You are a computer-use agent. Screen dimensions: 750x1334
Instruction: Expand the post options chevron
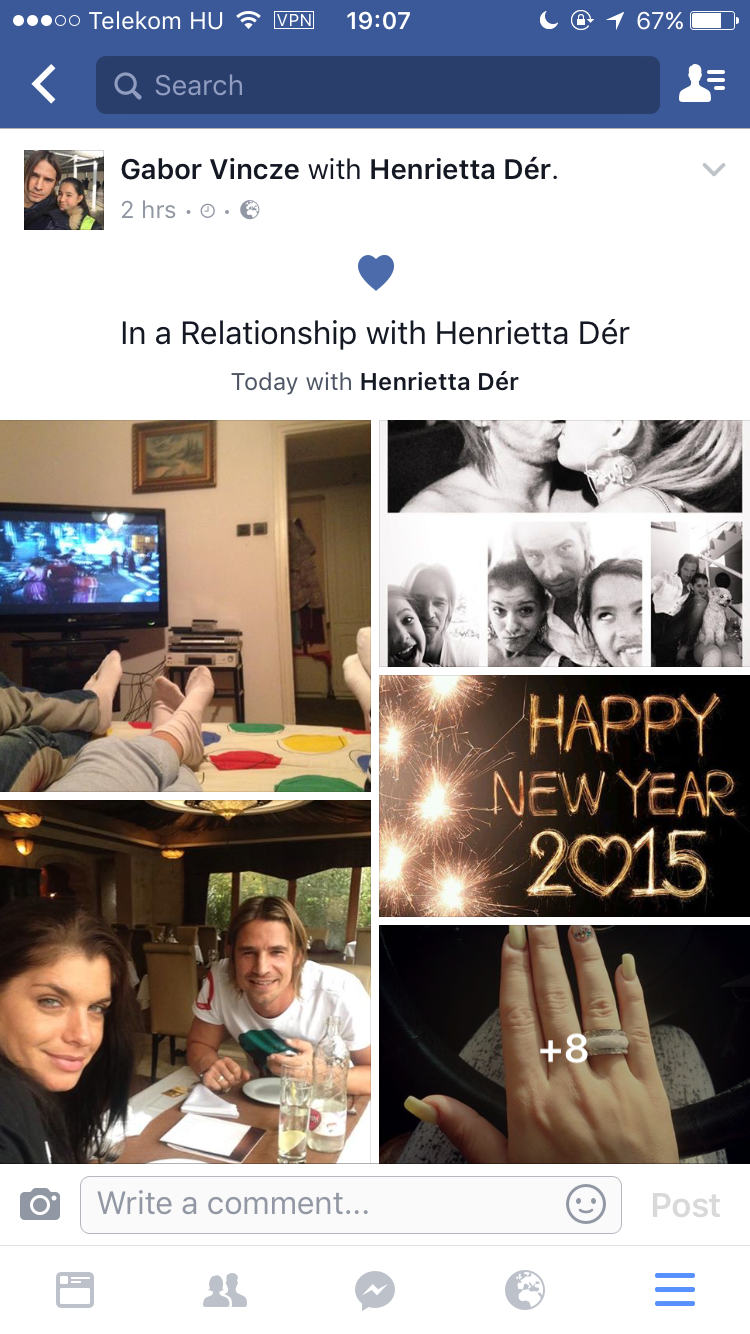[713, 170]
